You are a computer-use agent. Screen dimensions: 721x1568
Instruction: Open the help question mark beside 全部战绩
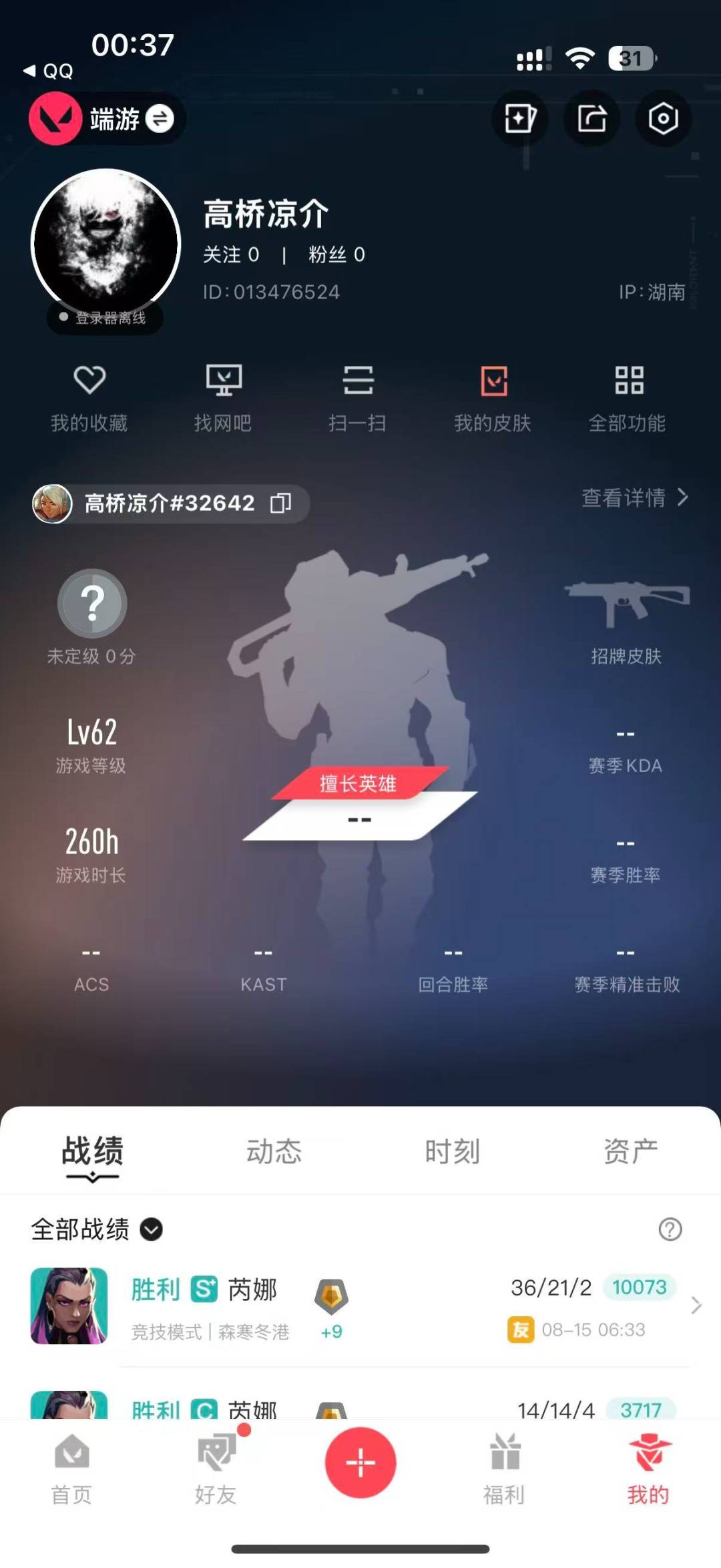coord(670,1229)
